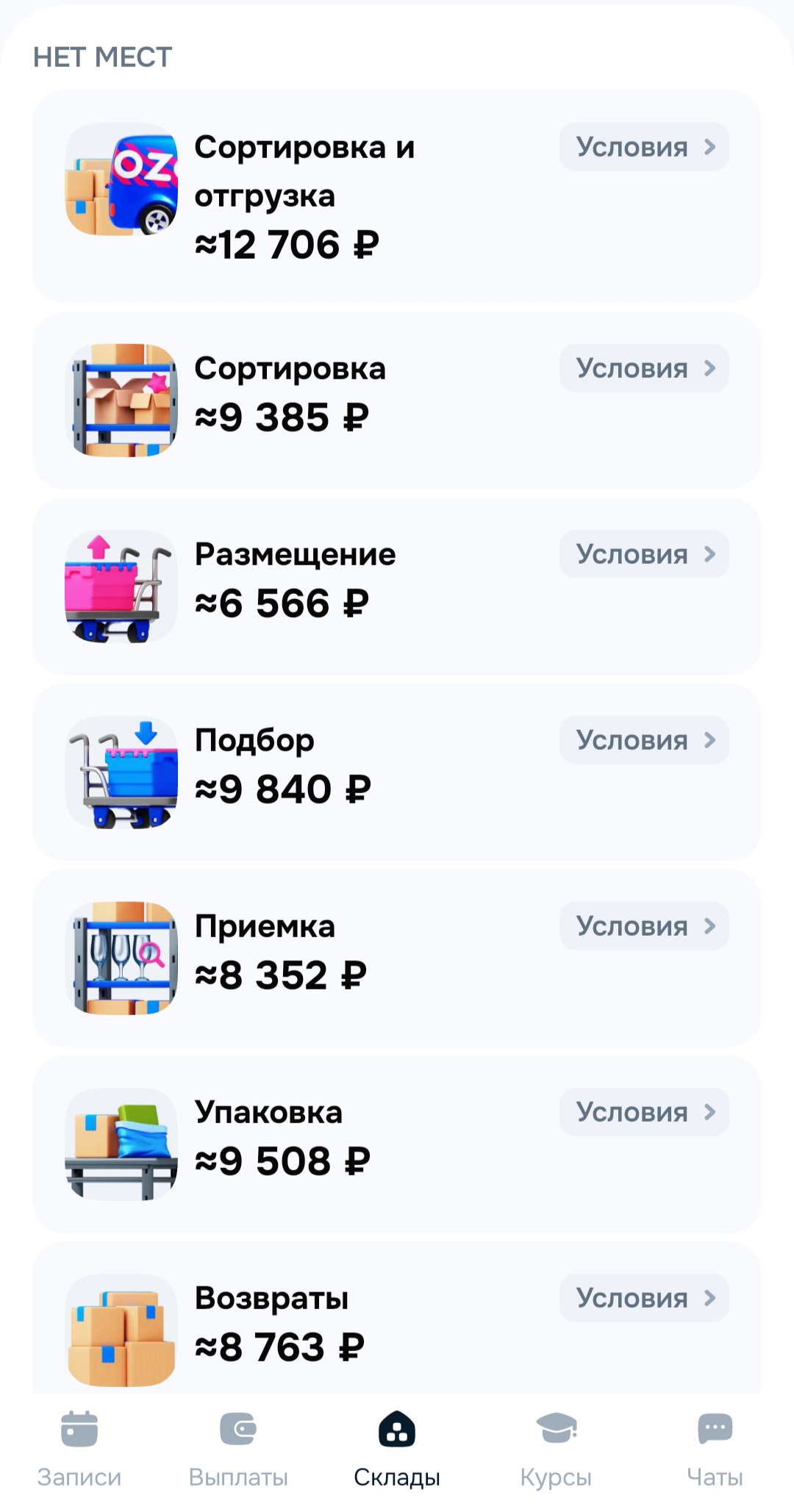Open Условия for Возвраты
Image resolution: width=794 pixels, height=1512 pixels.
point(644,1298)
